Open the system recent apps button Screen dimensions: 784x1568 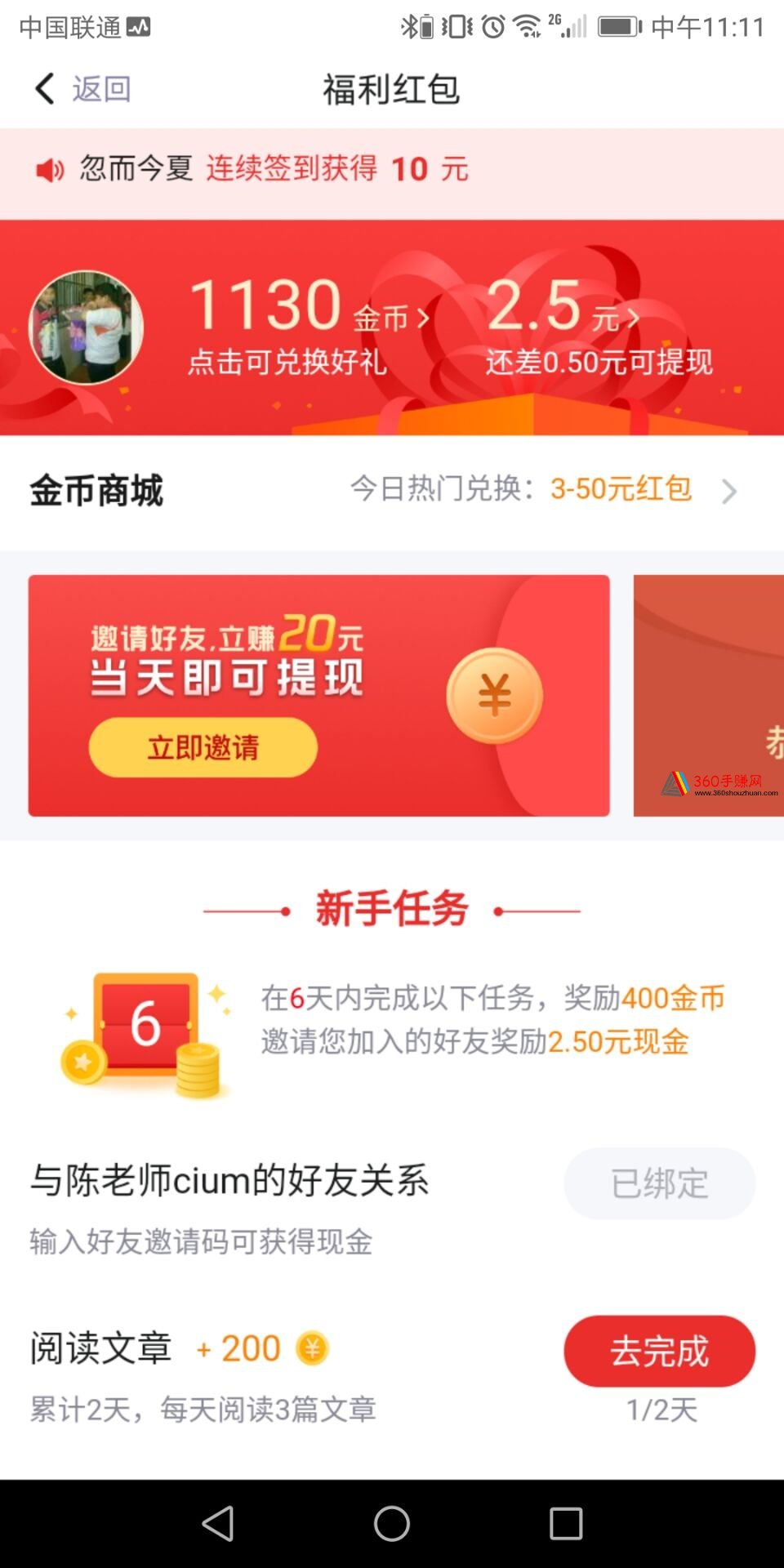click(x=566, y=1523)
